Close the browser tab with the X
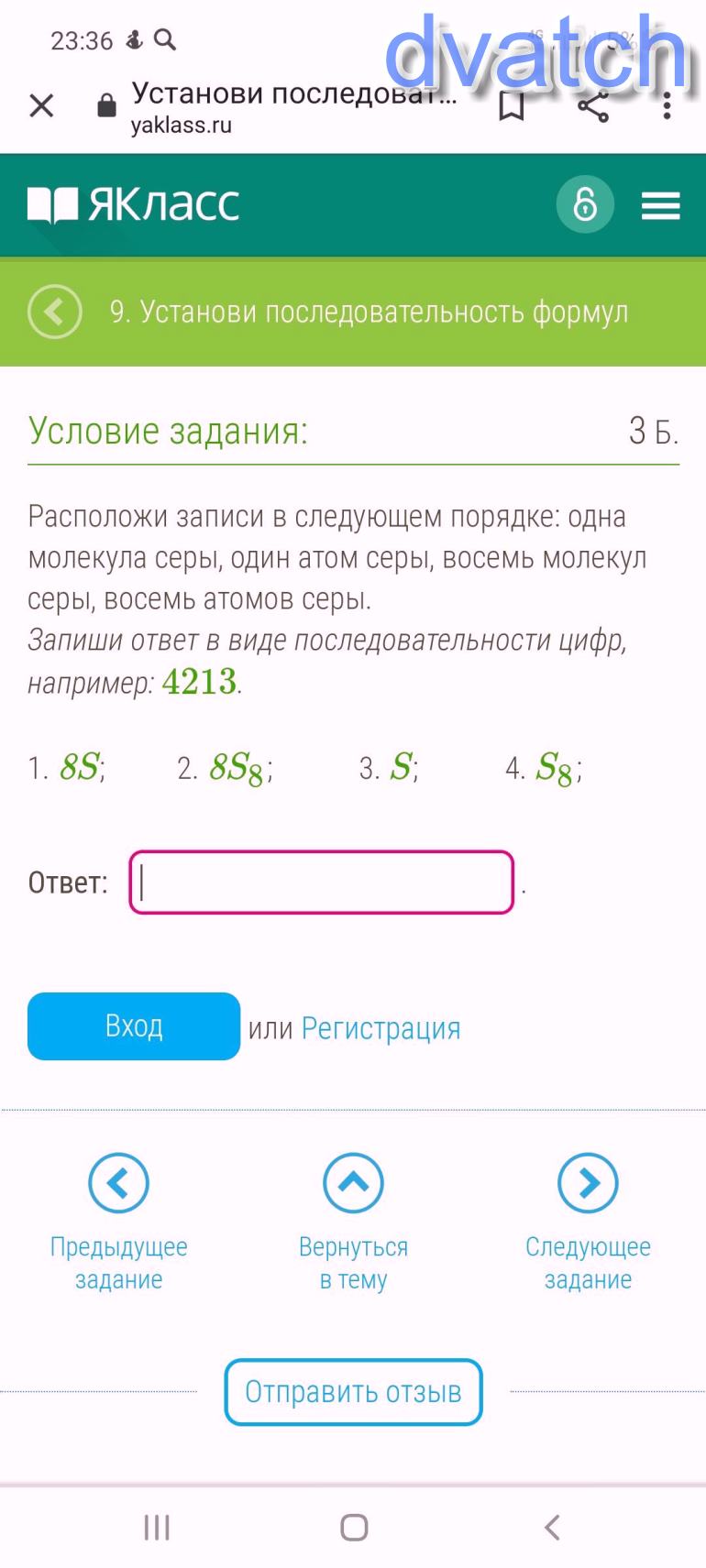Screen dimensions: 706x1568 [41, 106]
